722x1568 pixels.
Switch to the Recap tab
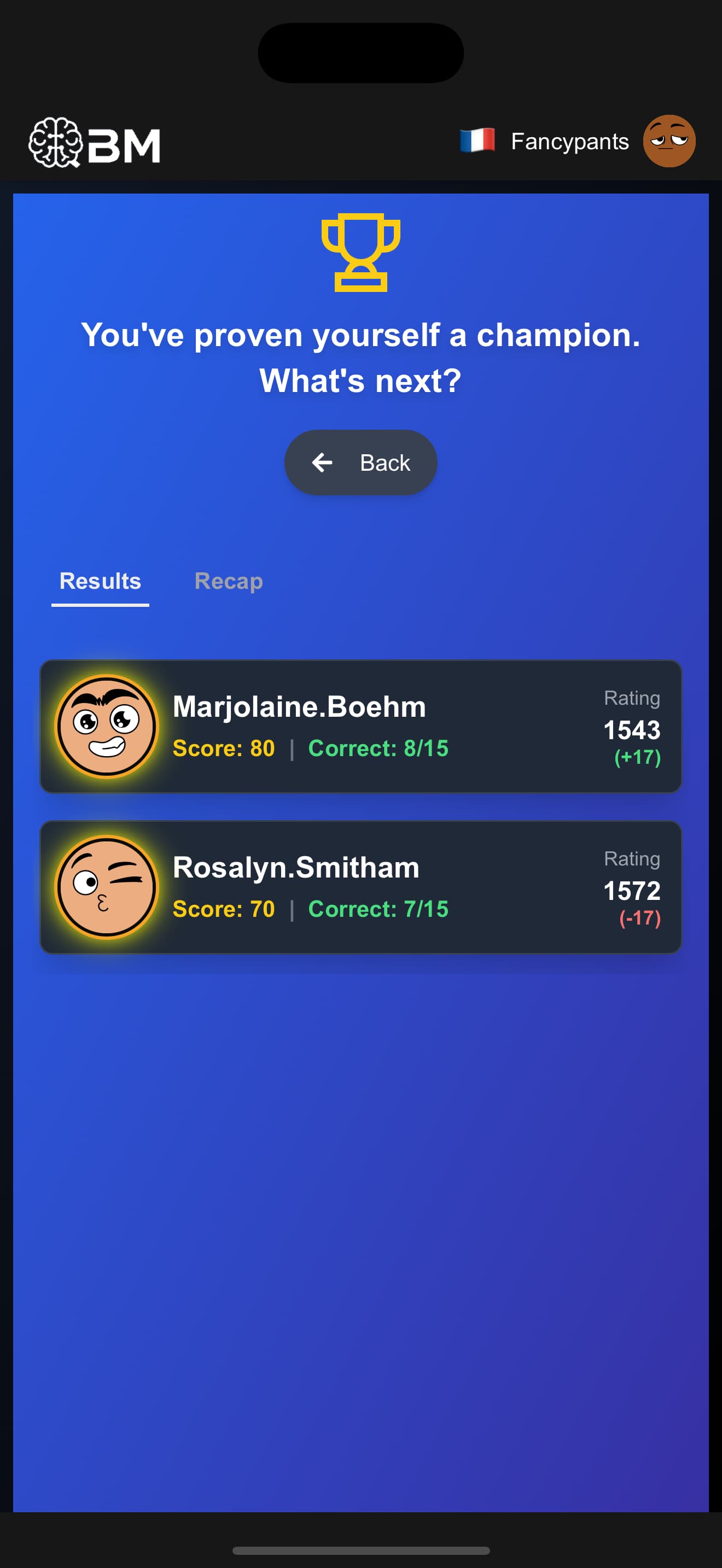click(228, 581)
